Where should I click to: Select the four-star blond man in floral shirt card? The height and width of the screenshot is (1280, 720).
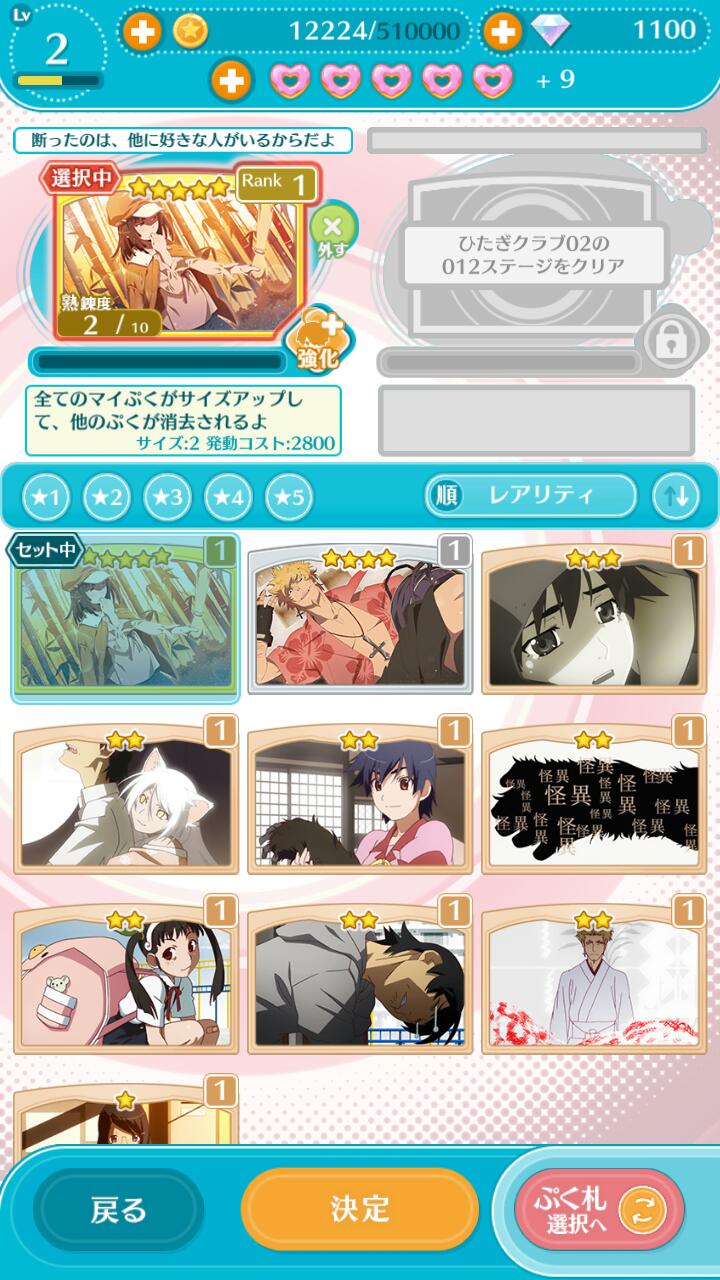359,620
